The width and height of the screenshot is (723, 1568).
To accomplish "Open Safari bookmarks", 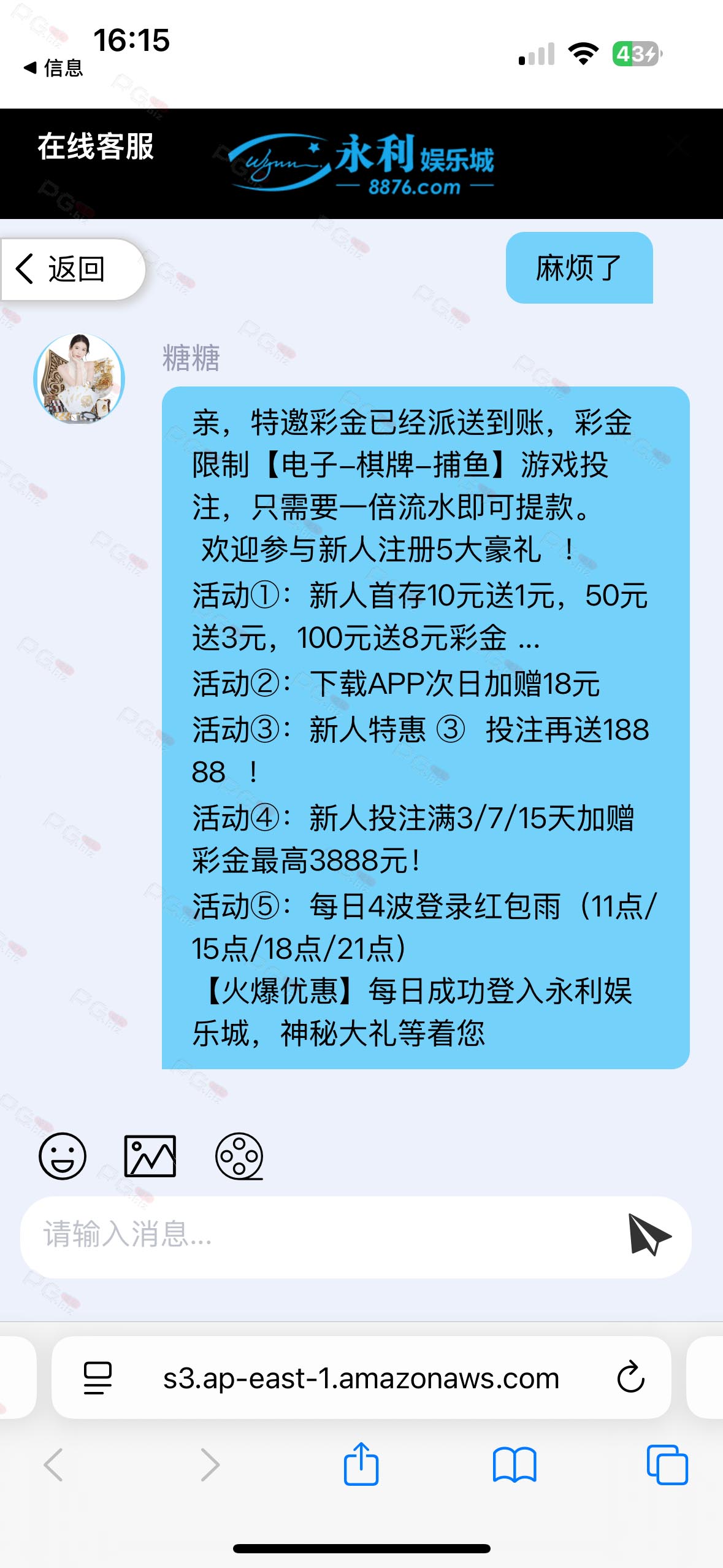I will (x=515, y=1465).
